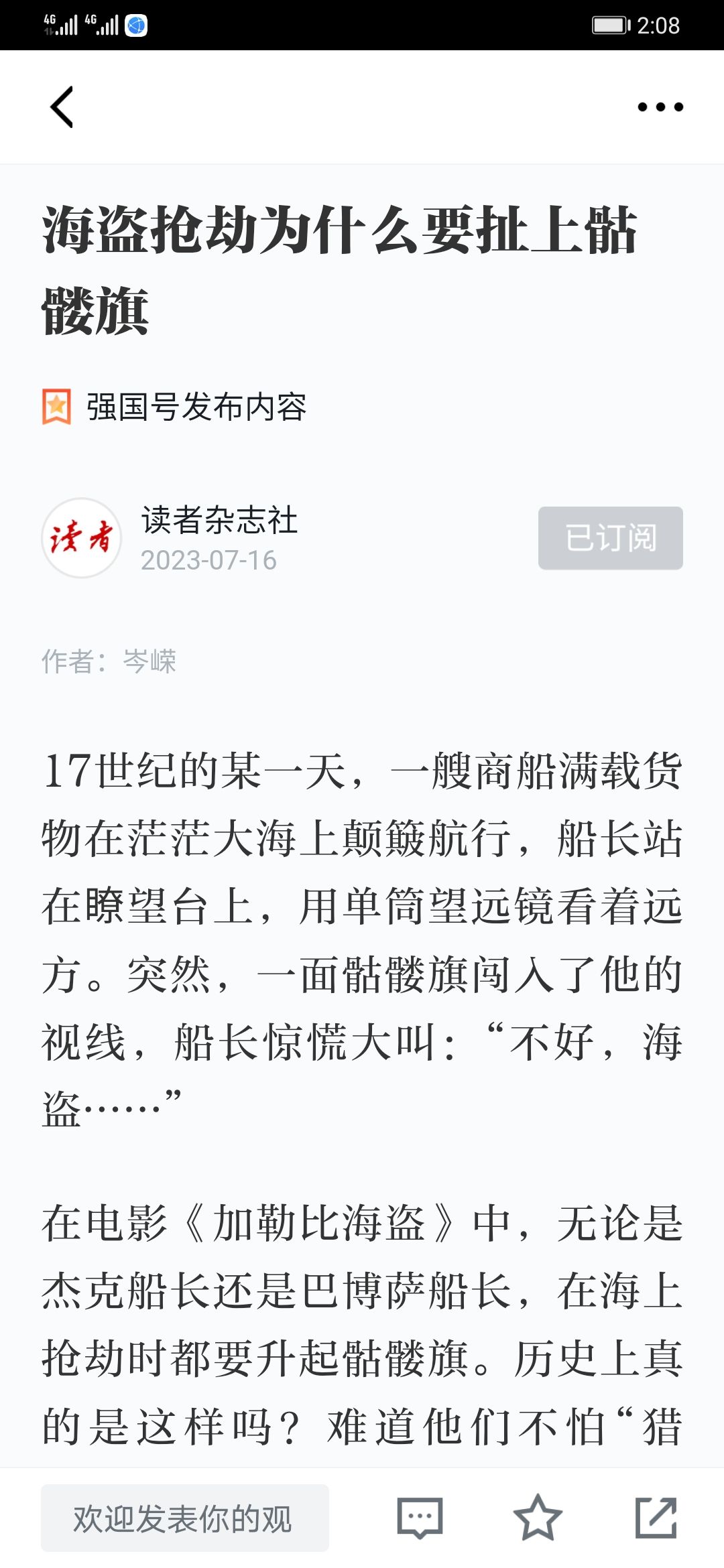Share the article via the share icon
The height and width of the screenshot is (1568, 724).
click(x=656, y=1517)
